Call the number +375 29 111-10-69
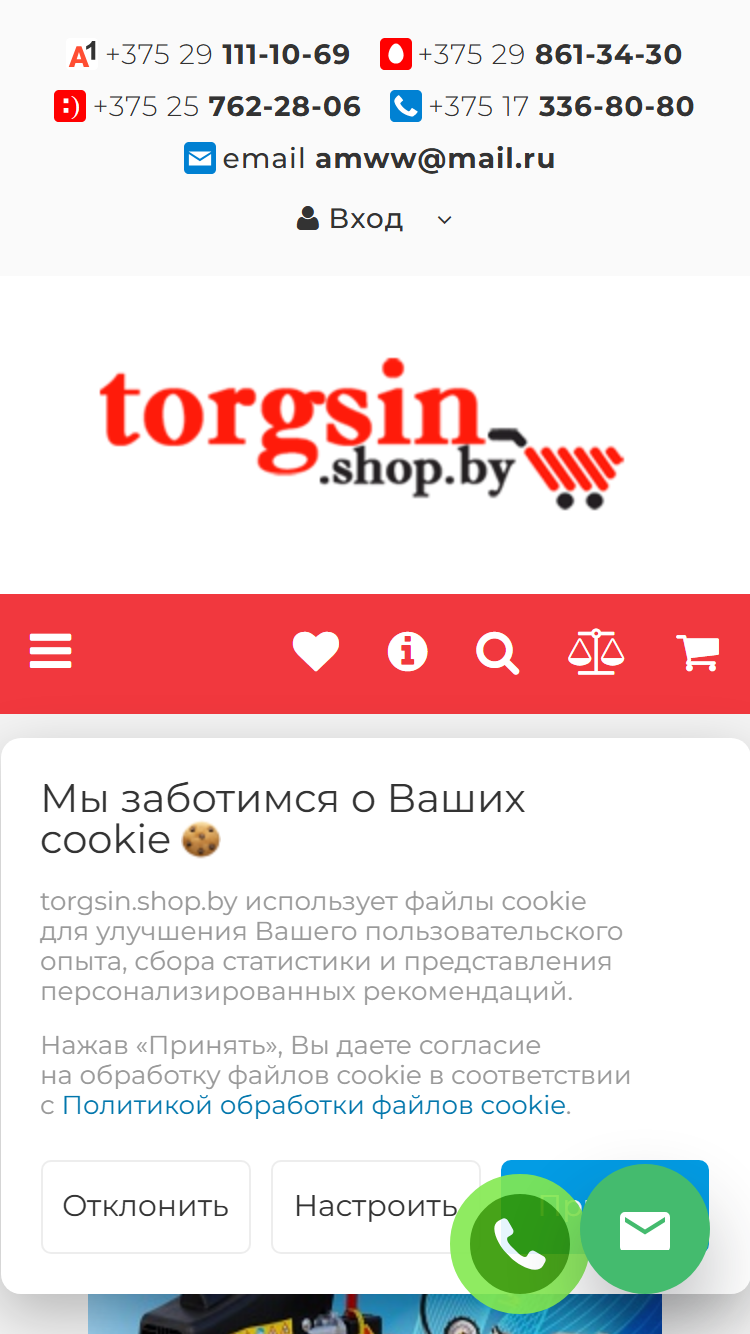750x1334 pixels. (x=210, y=54)
